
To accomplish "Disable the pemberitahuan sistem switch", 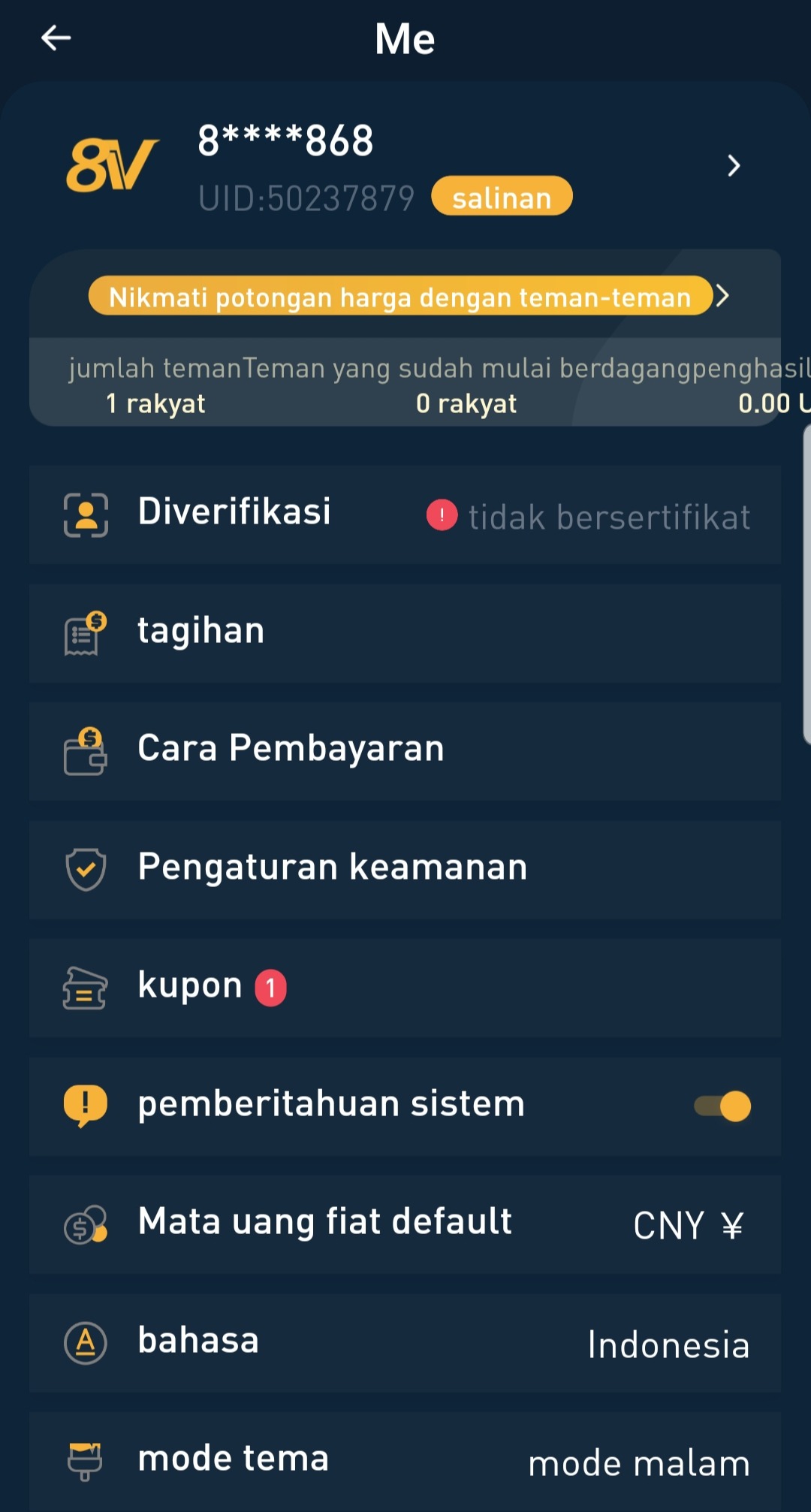I will point(722,1106).
